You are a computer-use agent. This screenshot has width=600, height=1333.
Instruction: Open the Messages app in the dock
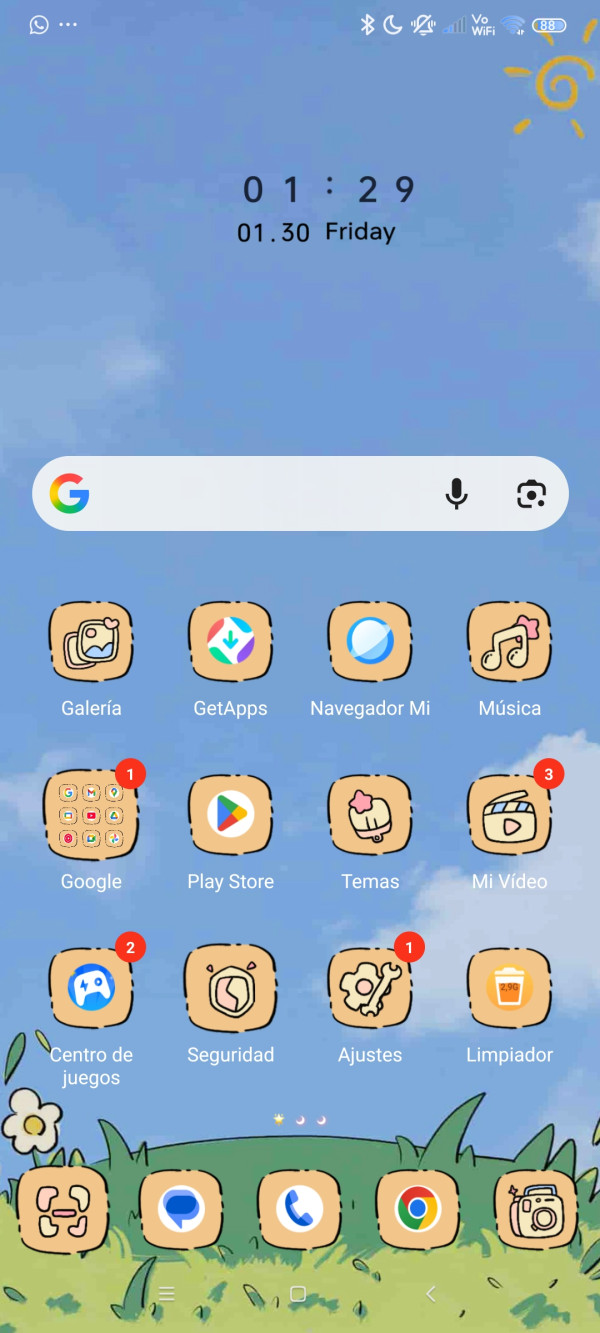coord(181,1210)
